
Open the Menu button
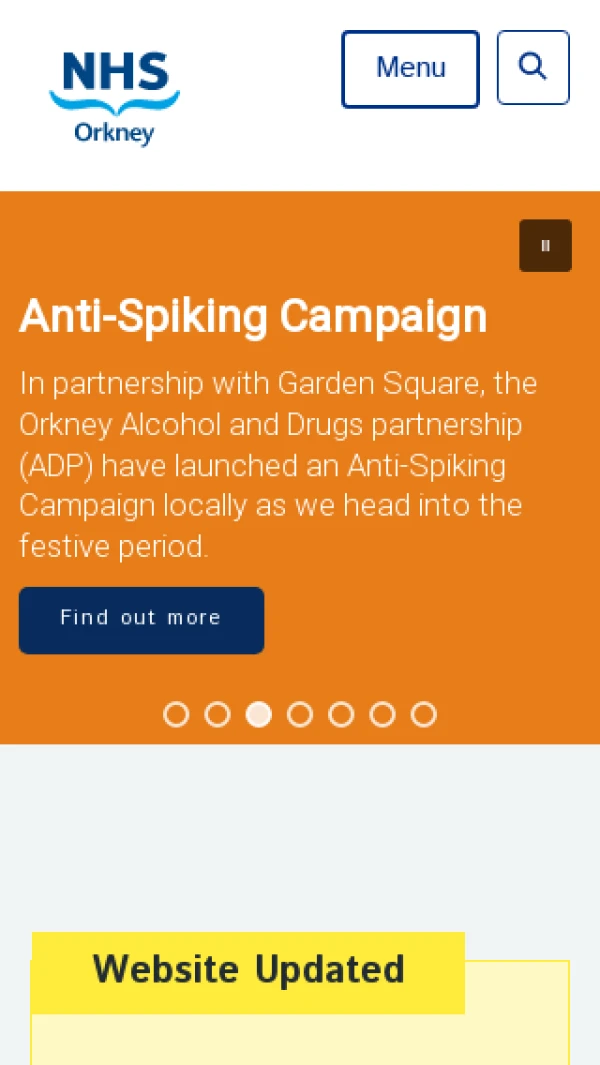tap(410, 69)
